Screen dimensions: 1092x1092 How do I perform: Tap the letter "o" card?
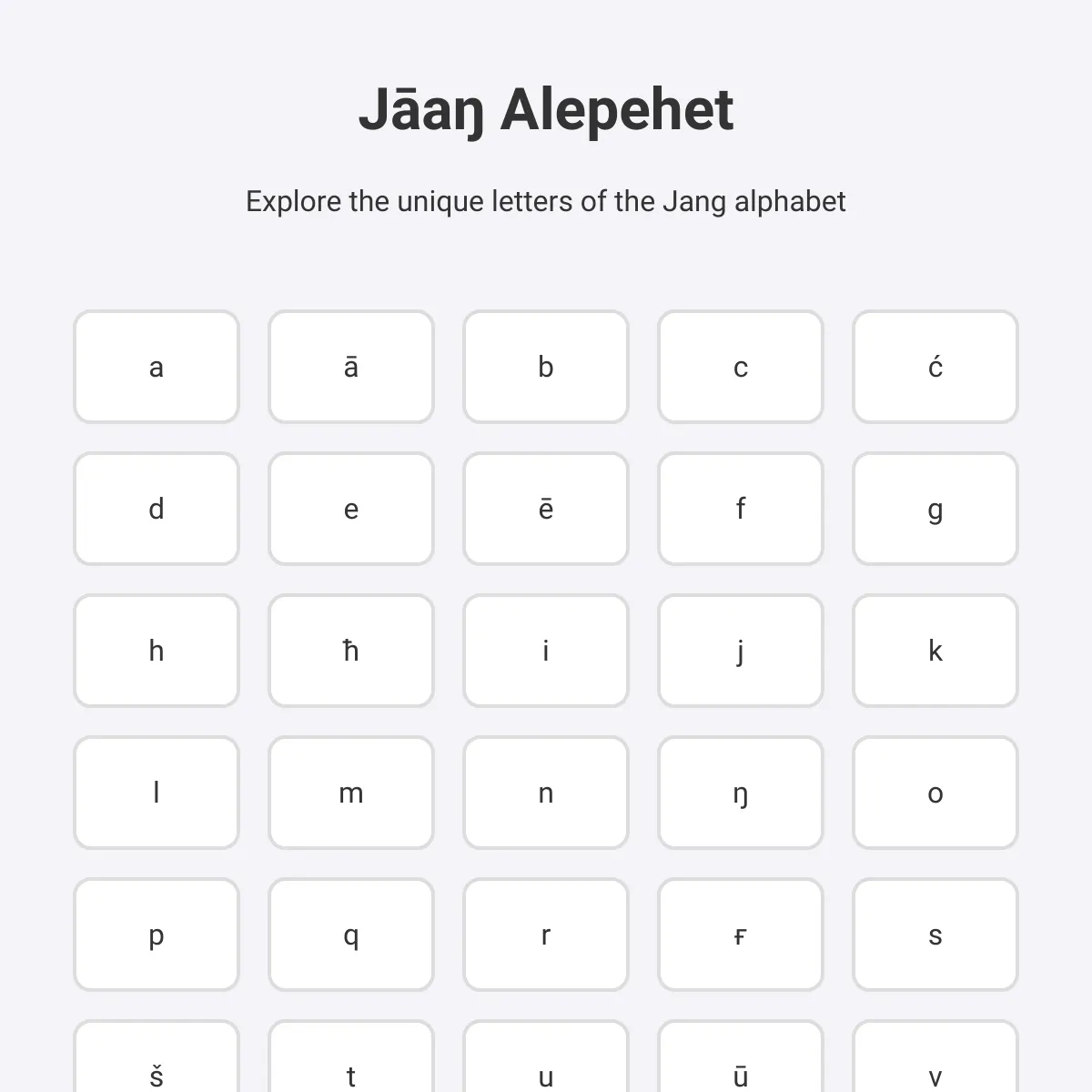[935, 793]
